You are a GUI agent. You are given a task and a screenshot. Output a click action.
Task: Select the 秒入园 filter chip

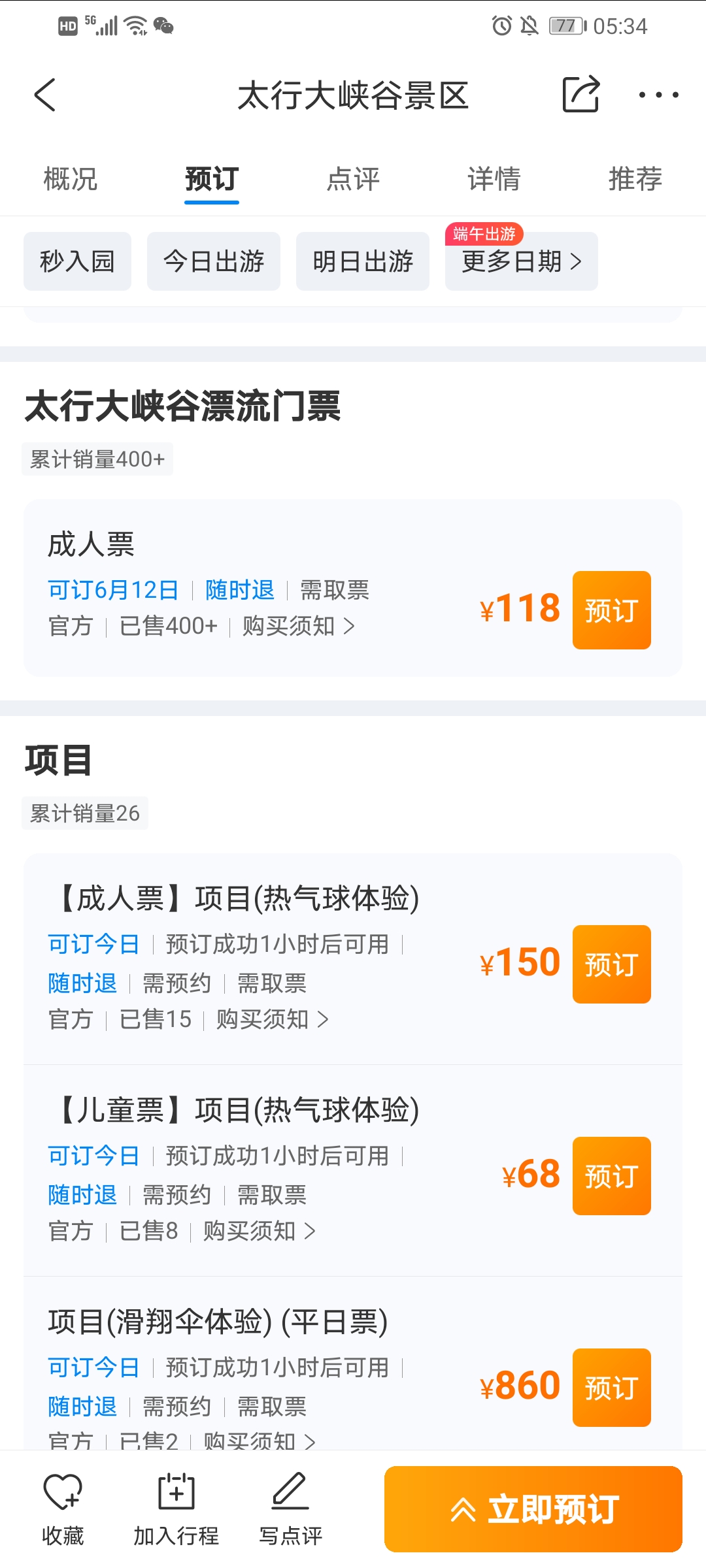tap(77, 261)
